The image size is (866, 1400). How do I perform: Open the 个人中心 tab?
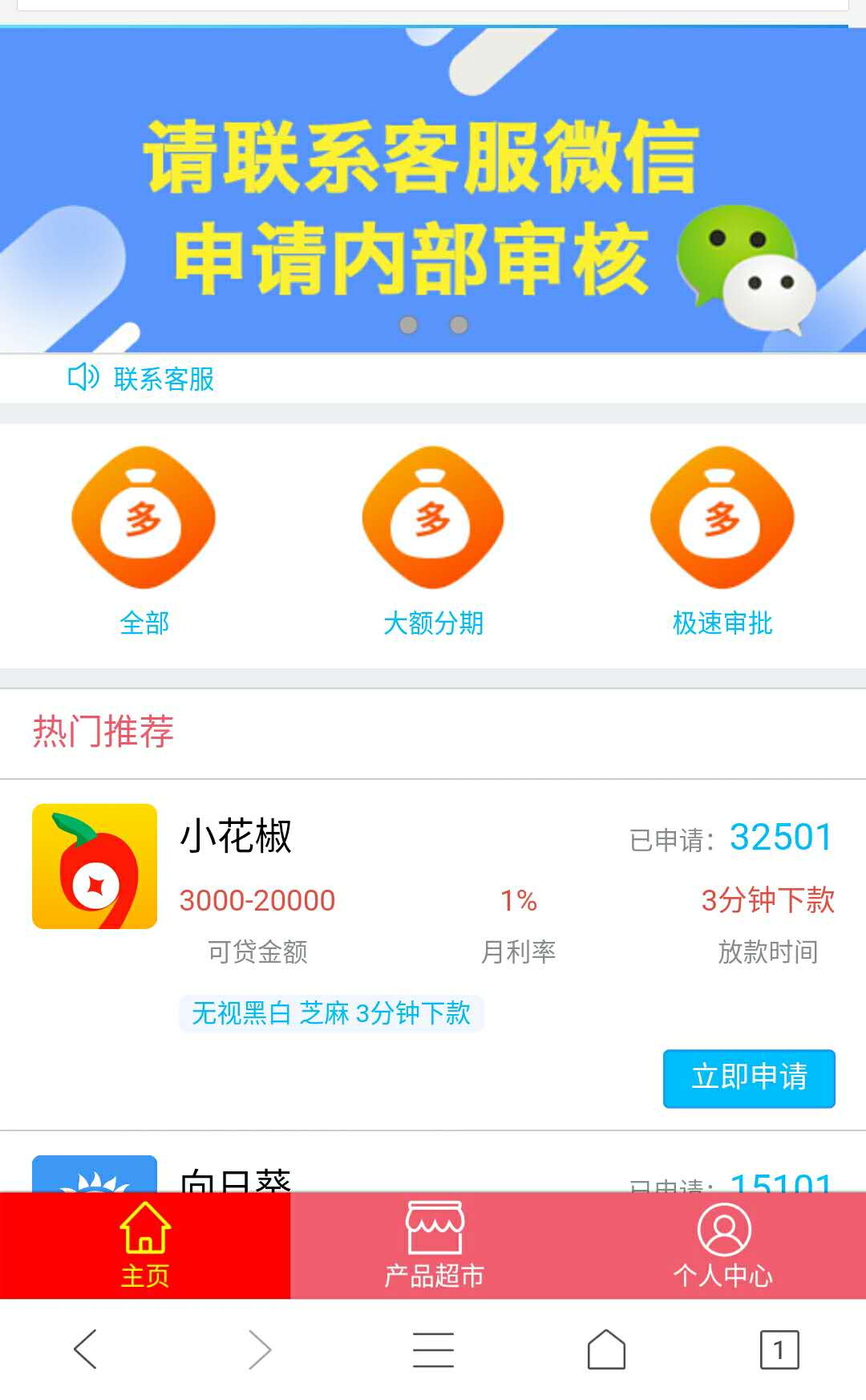coord(722,1245)
